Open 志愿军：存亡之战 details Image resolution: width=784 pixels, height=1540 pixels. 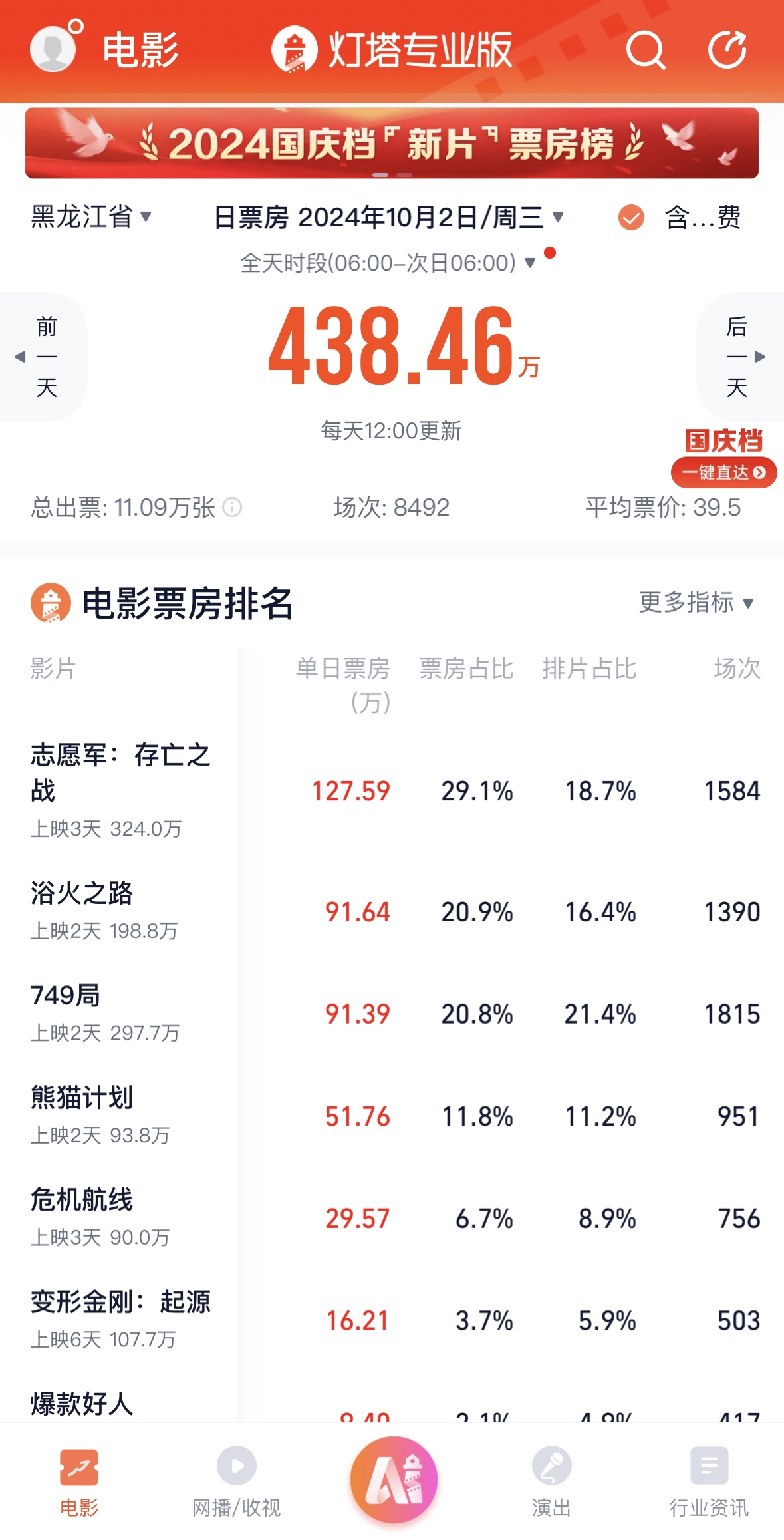[392, 790]
